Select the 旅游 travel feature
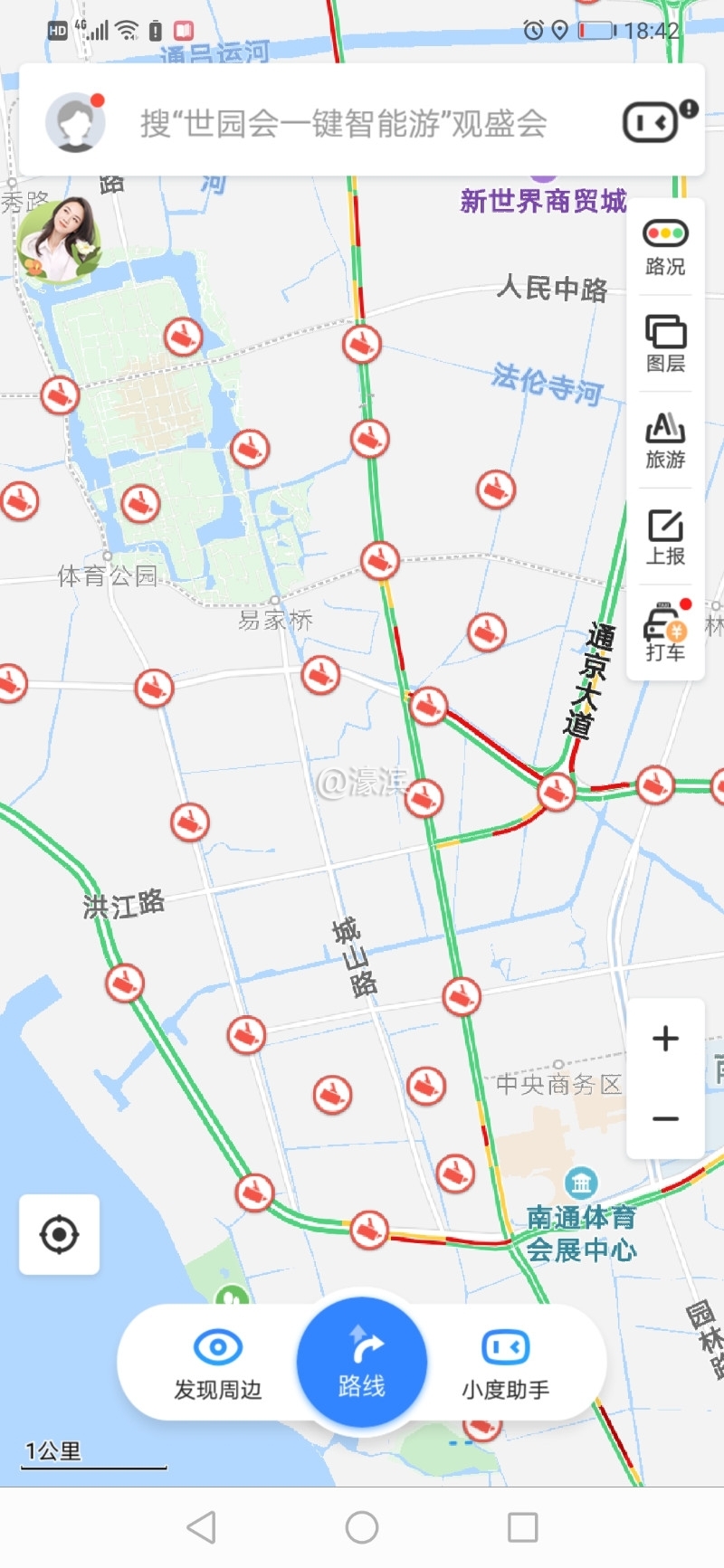 (x=664, y=441)
